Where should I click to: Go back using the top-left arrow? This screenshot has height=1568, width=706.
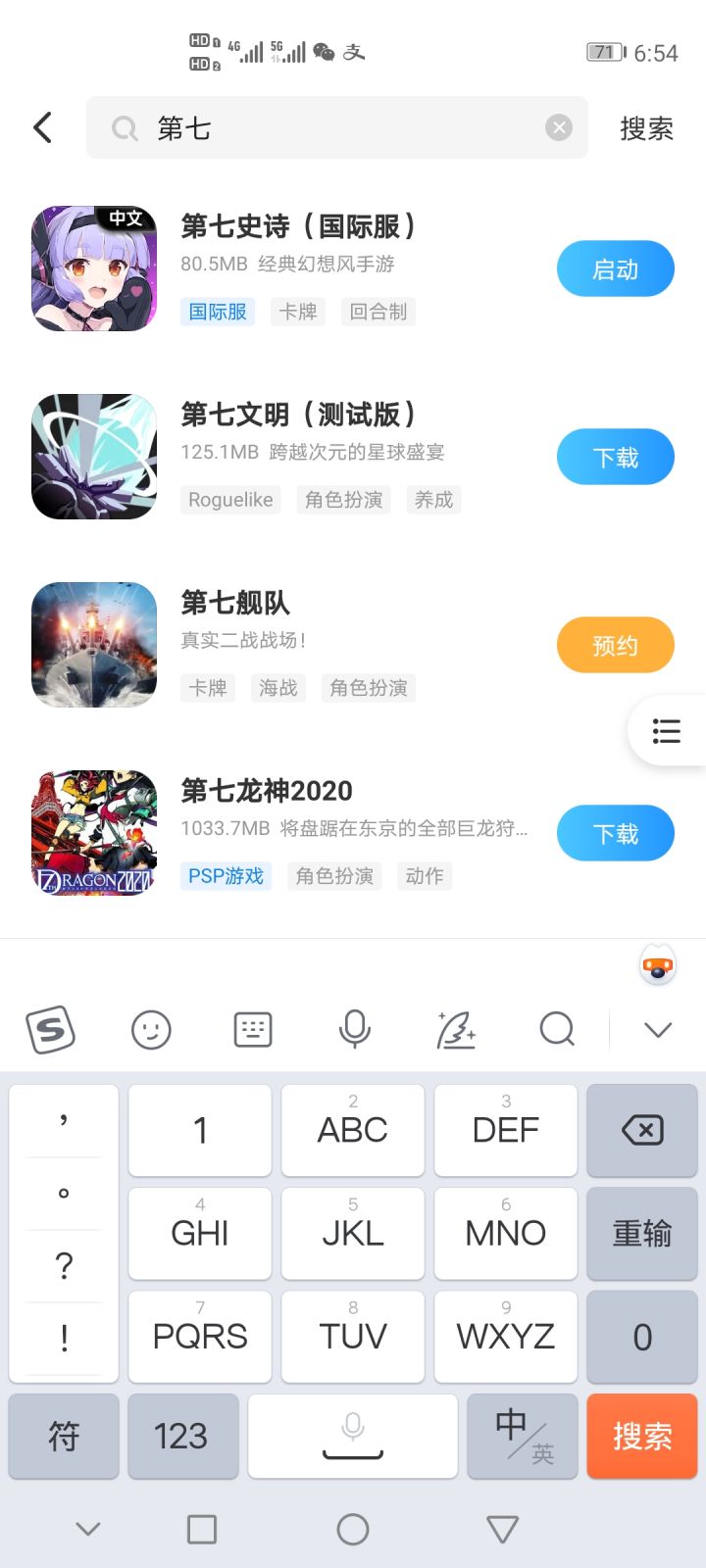click(x=43, y=127)
